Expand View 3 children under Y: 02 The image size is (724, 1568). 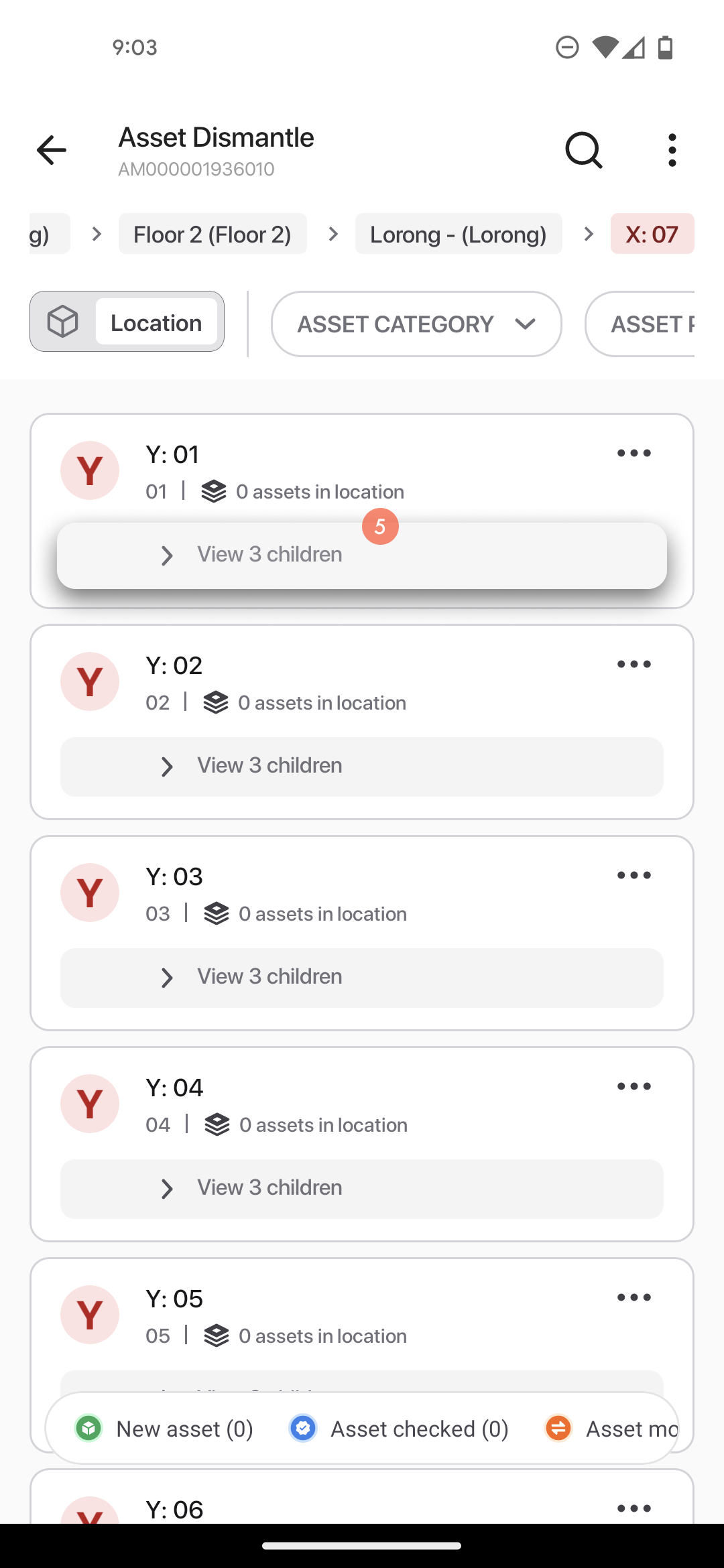pos(362,767)
